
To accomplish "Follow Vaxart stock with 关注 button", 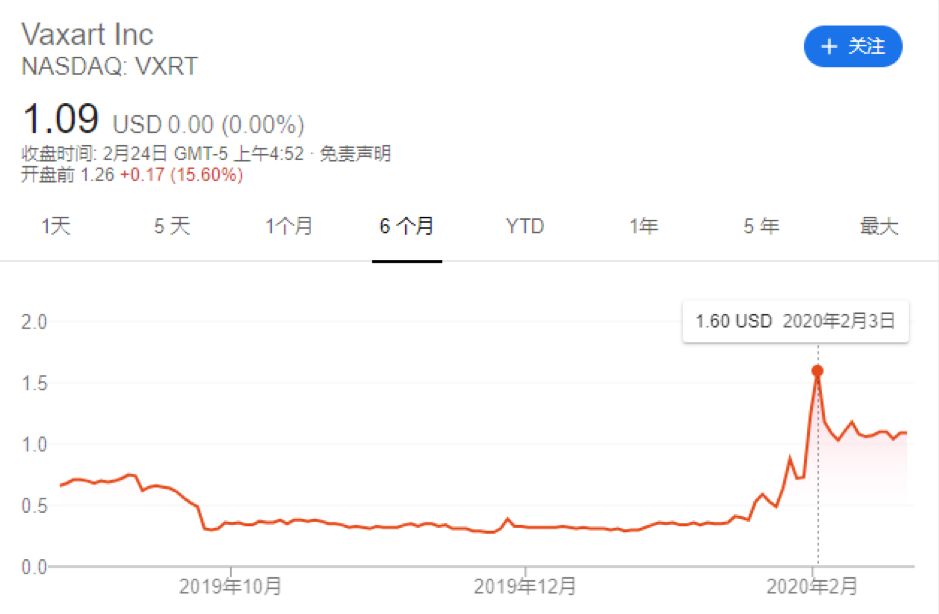I will [x=853, y=46].
